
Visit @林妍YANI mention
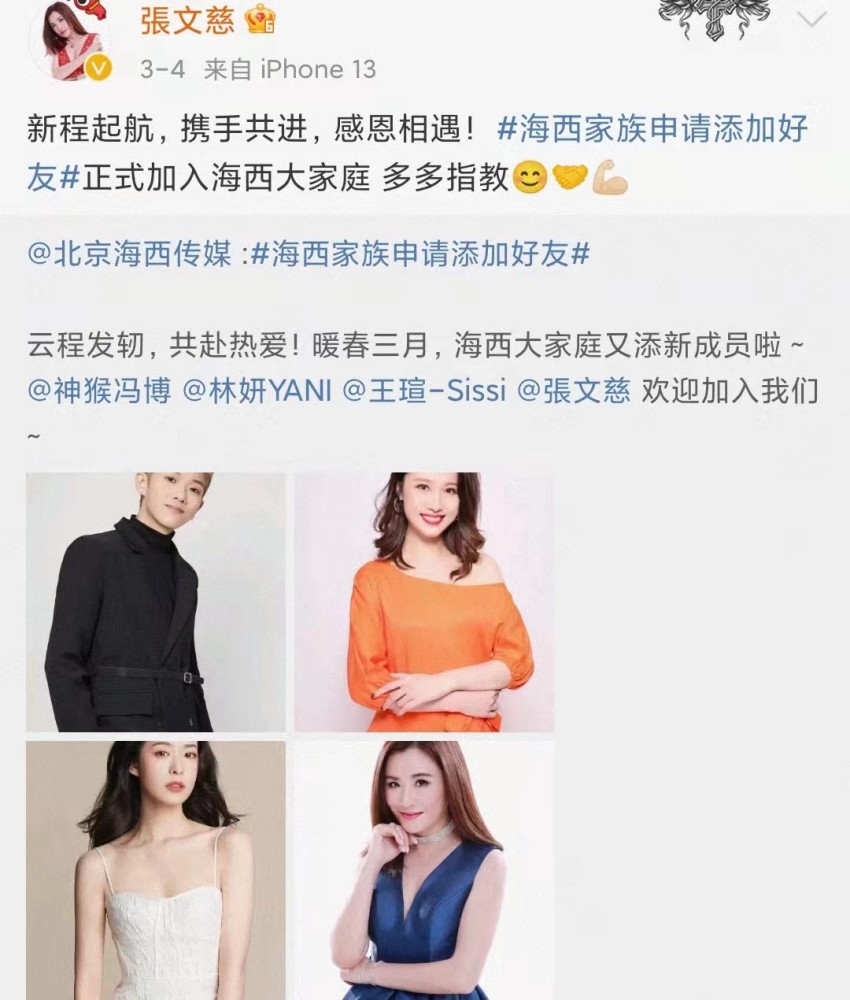click(x=258, y=391)
